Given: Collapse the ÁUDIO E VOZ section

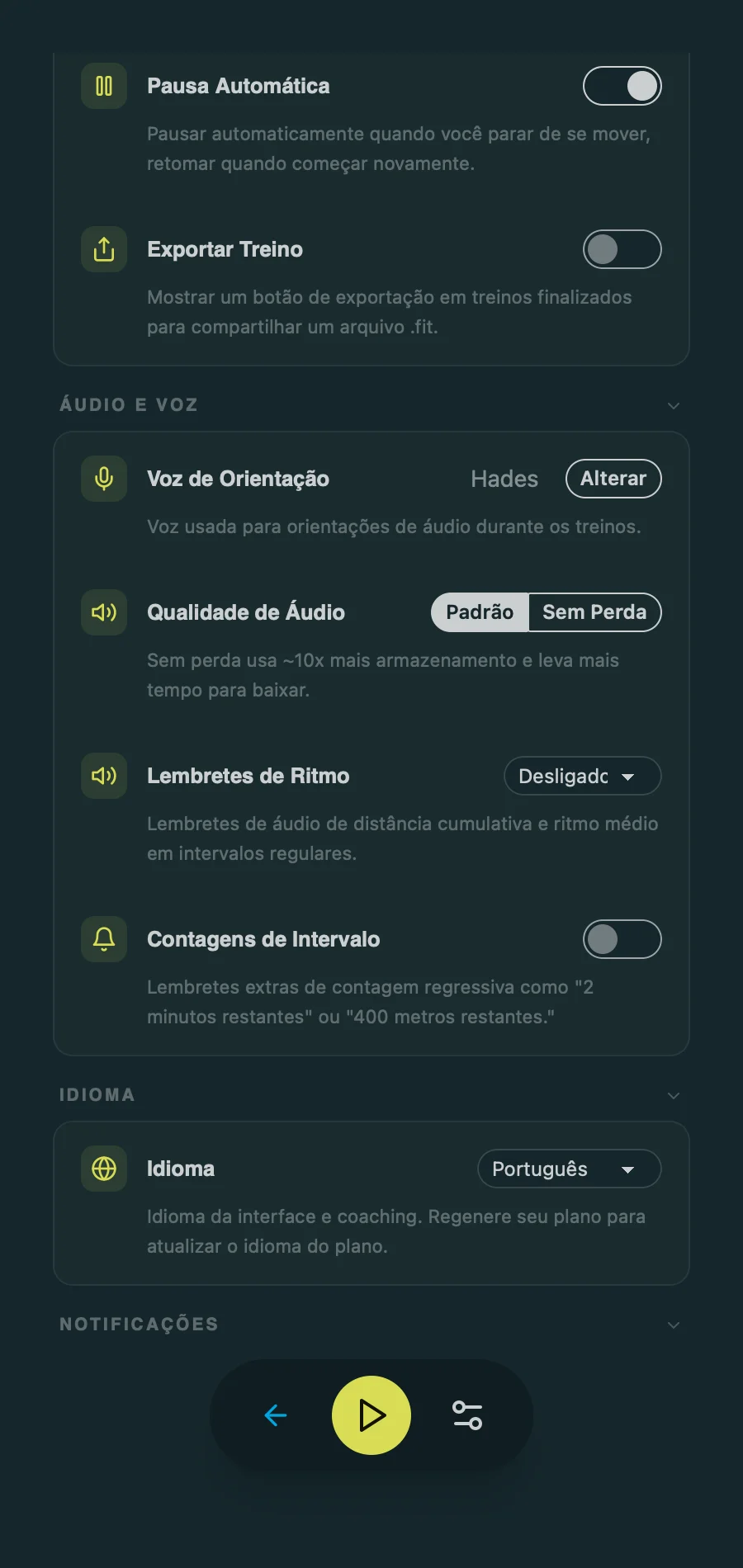Looking at the screenshot, I should 673,404.
